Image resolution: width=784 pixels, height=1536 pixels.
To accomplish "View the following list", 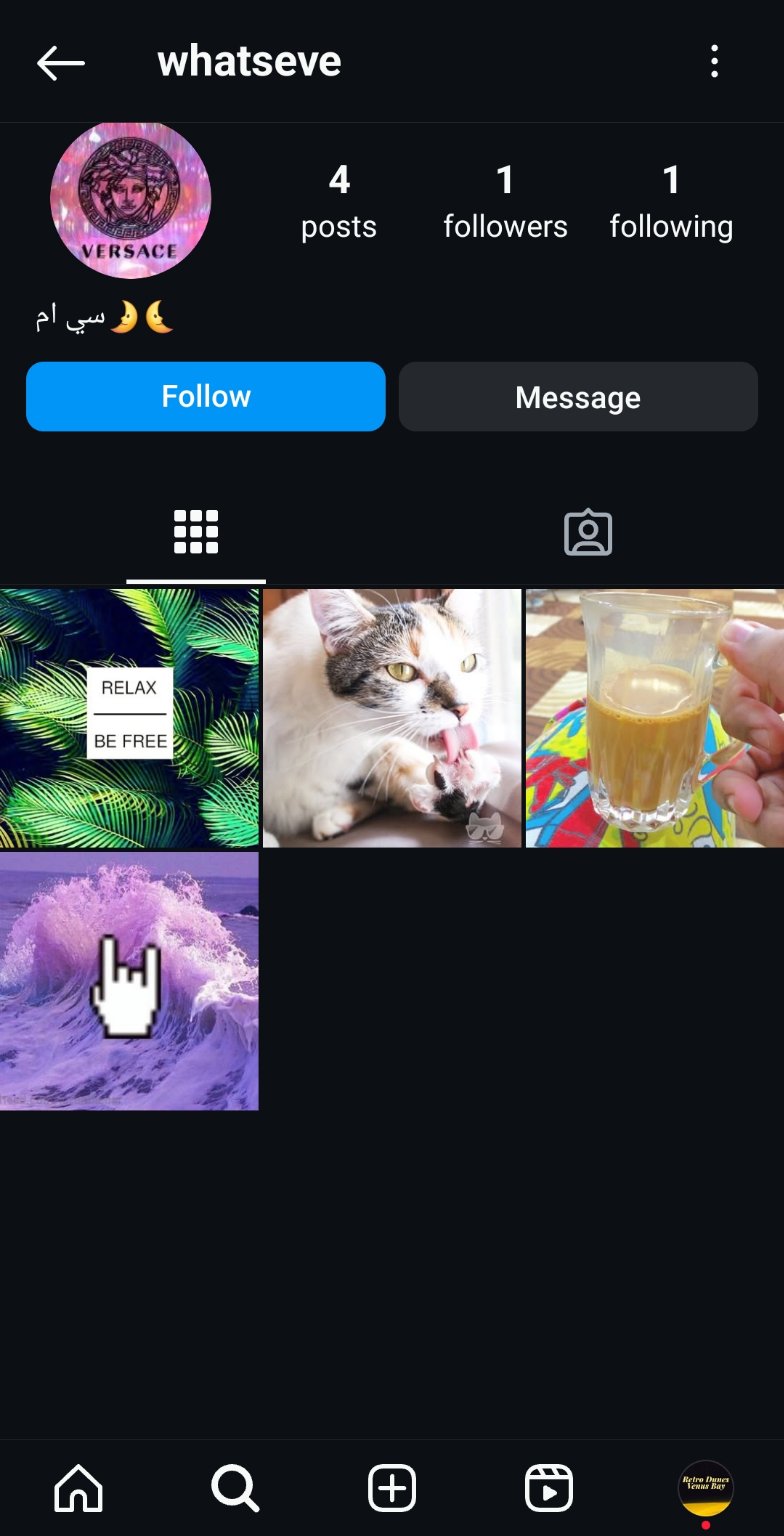I will click(671, 204).
